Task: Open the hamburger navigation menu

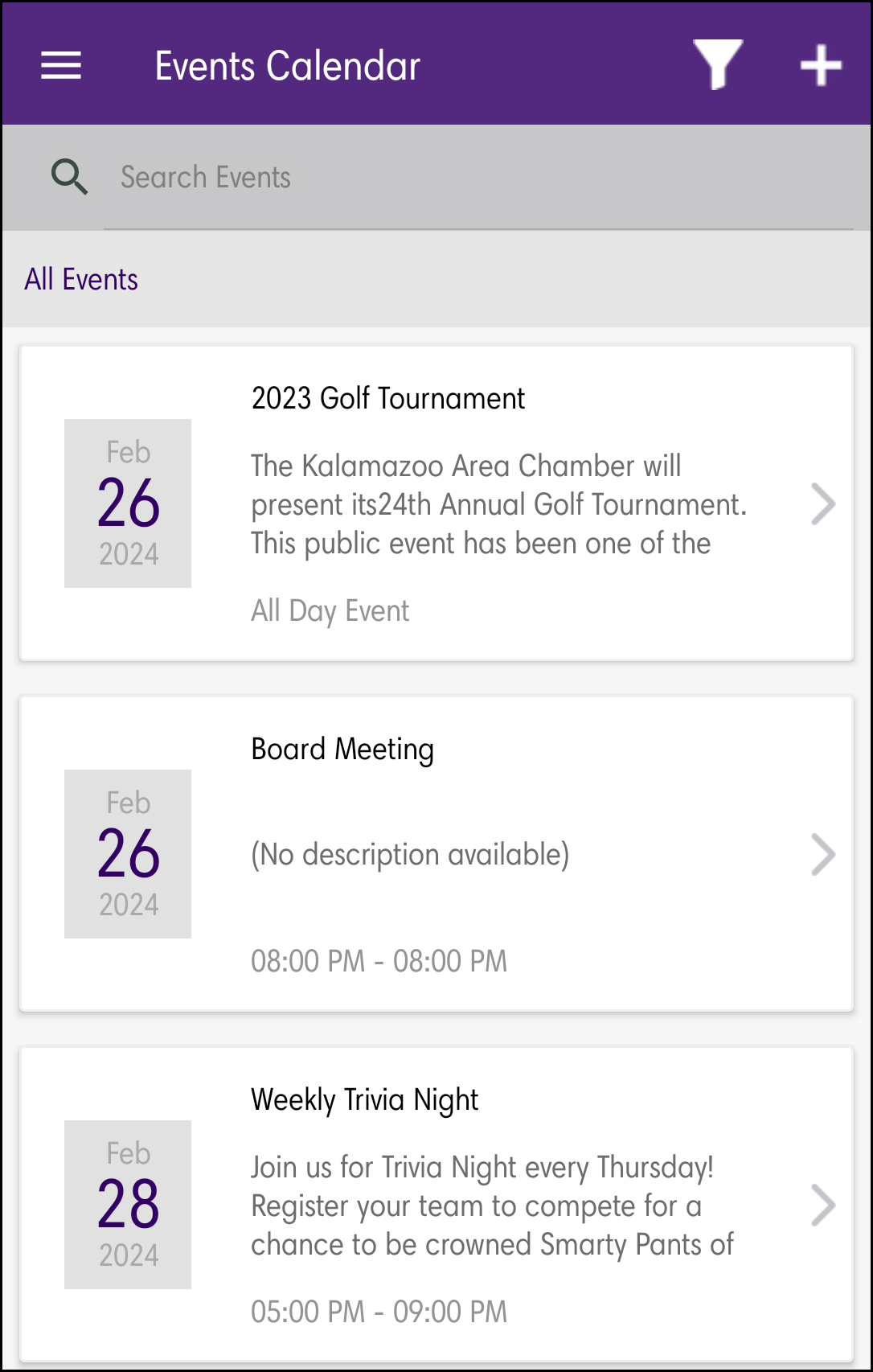Action: pyautogui.click(x=61, y=65)
